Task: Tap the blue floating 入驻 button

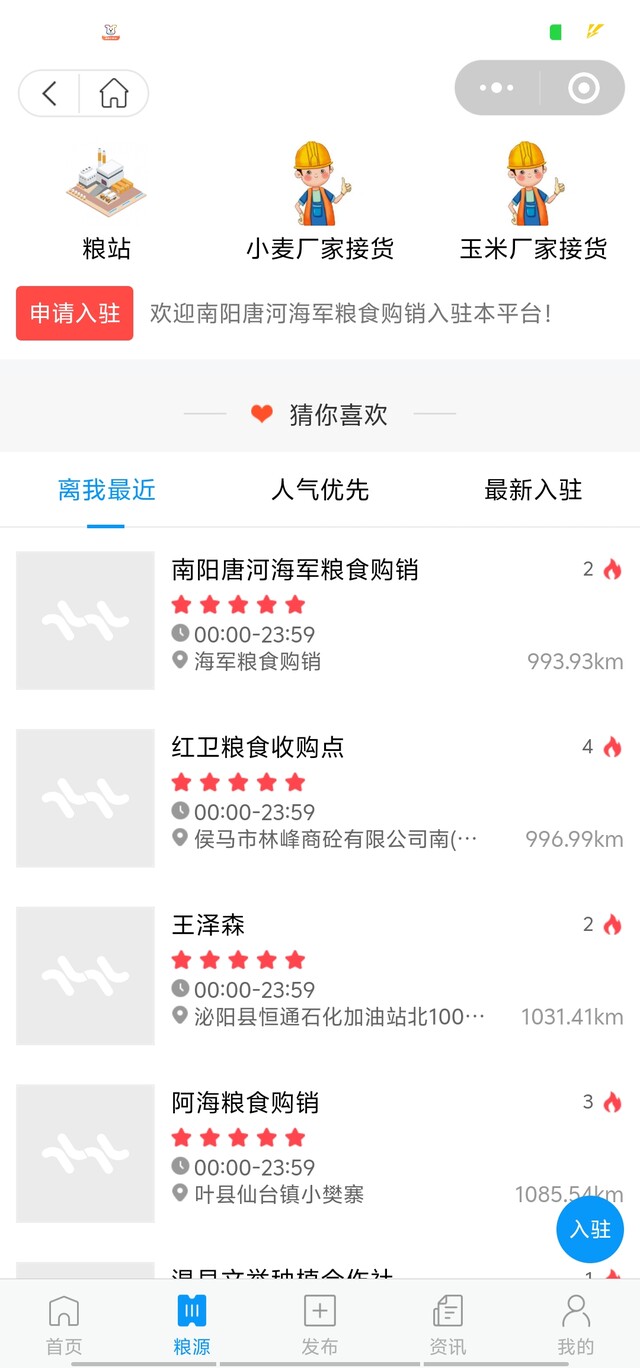Action: [x=590, y=1229]
